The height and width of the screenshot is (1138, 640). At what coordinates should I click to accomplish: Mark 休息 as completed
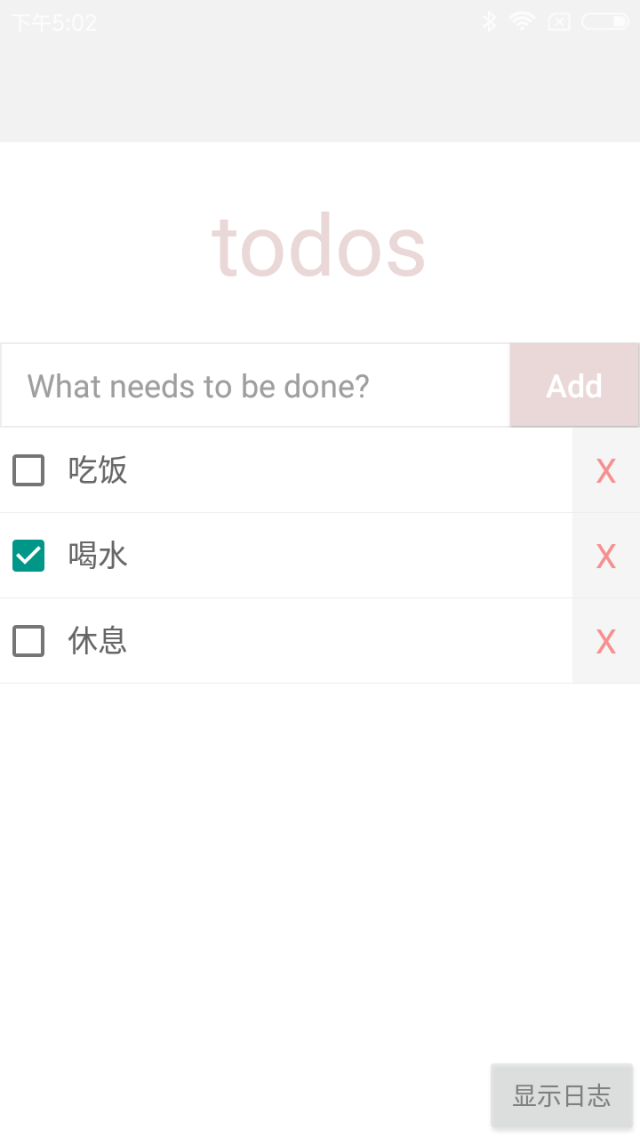pyautogui.click(x=28, y=641)
